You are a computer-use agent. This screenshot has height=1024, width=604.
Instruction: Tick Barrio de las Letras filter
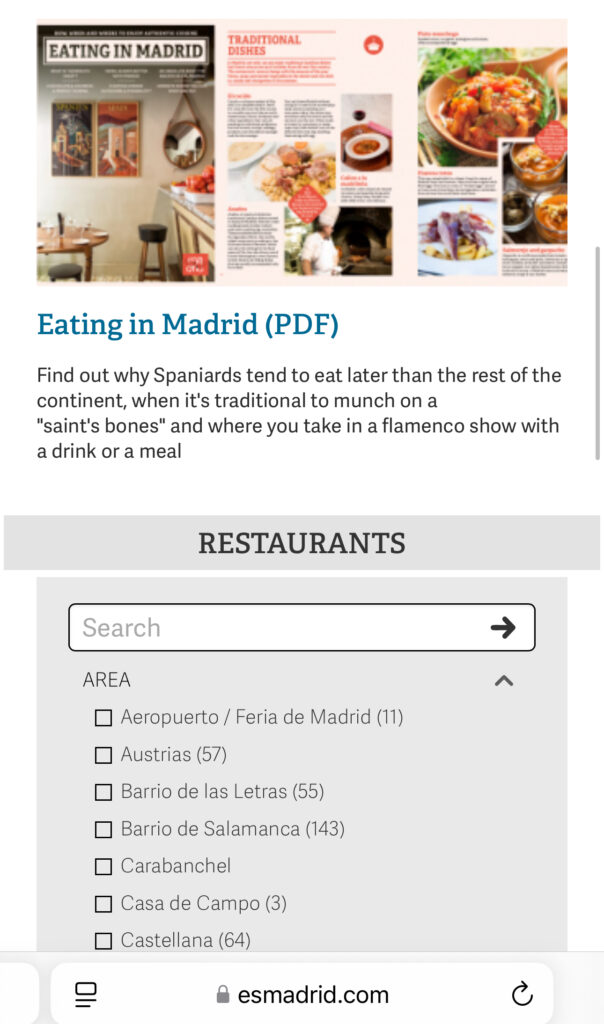(x=103, y=792)
